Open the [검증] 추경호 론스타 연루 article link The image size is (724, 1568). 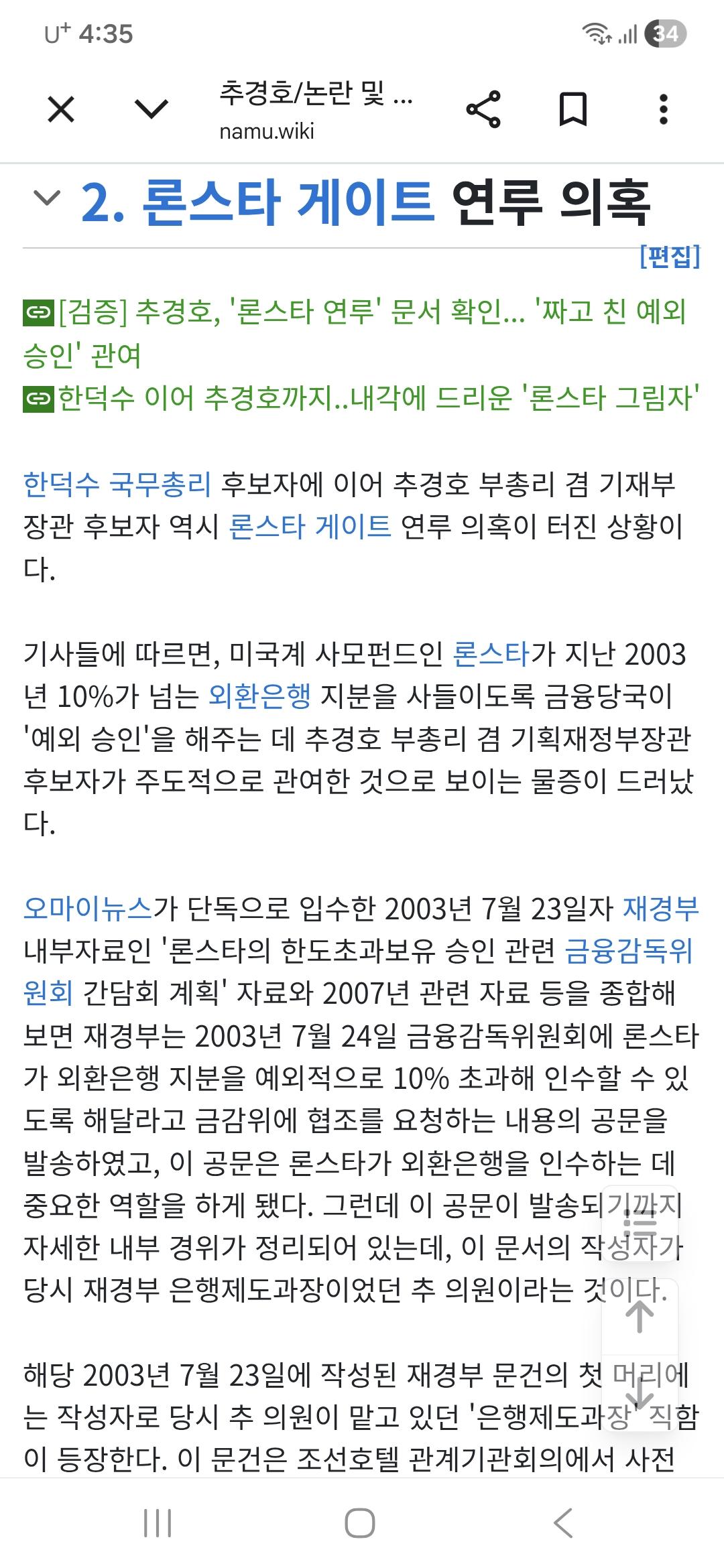[x=355, y=333]
